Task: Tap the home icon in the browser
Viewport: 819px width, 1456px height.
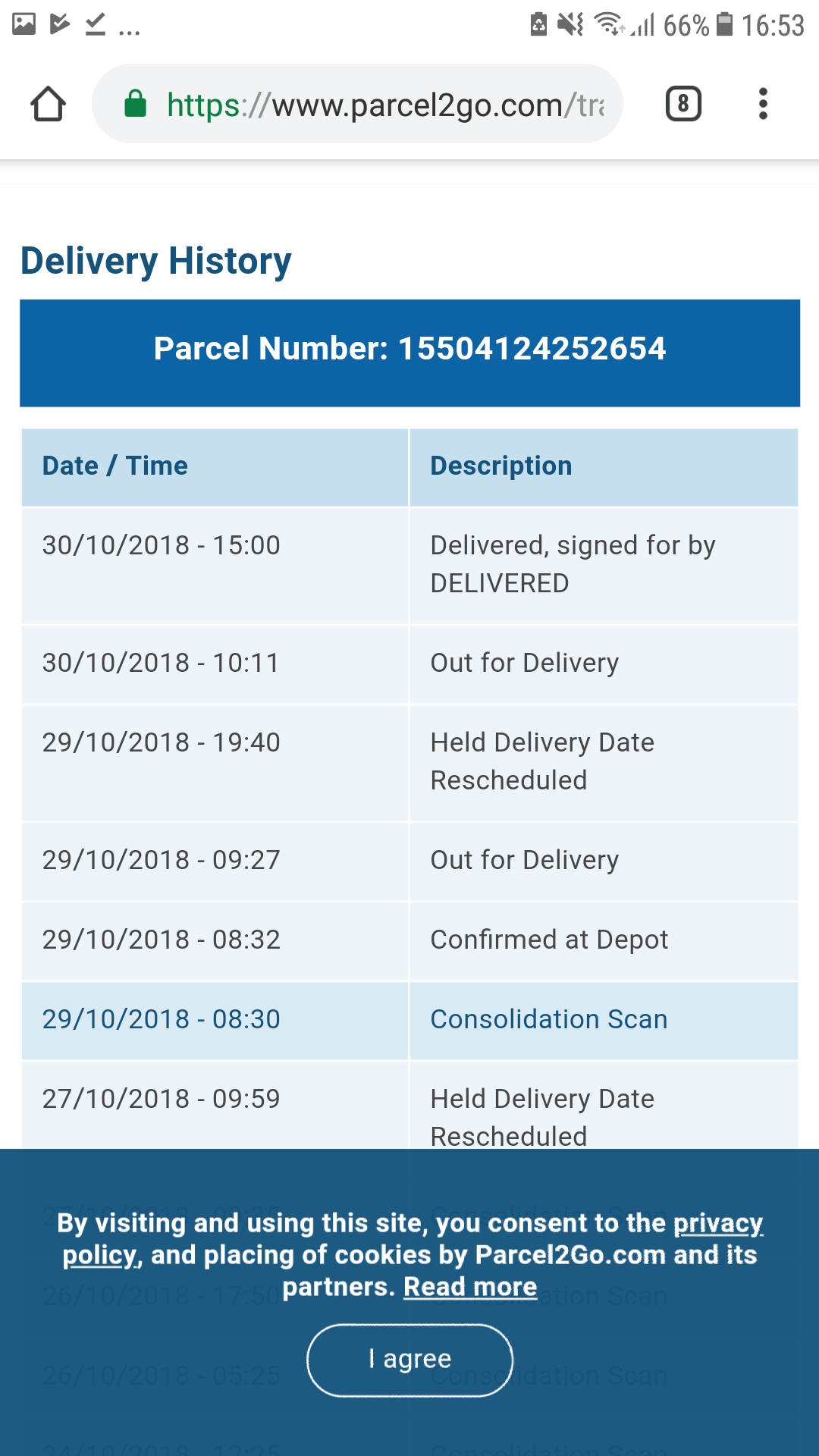Action: (x=49, y=104)
